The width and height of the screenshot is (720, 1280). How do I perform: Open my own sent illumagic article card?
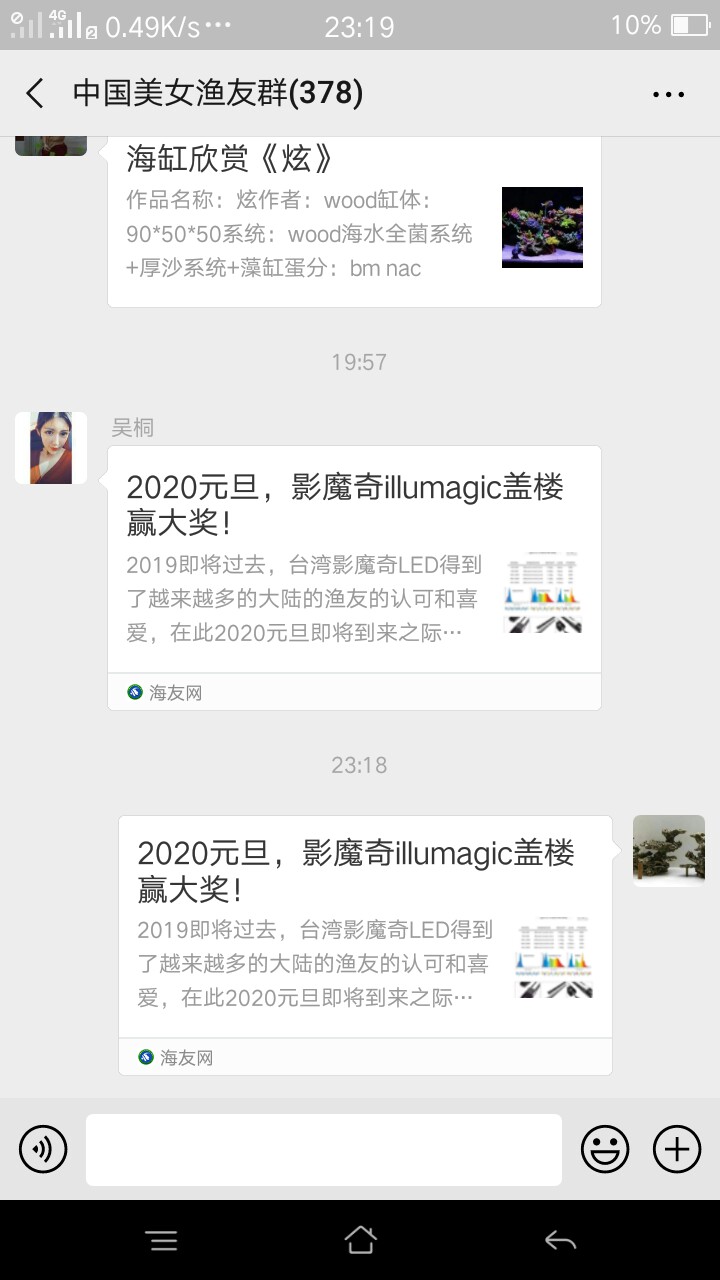365,944
